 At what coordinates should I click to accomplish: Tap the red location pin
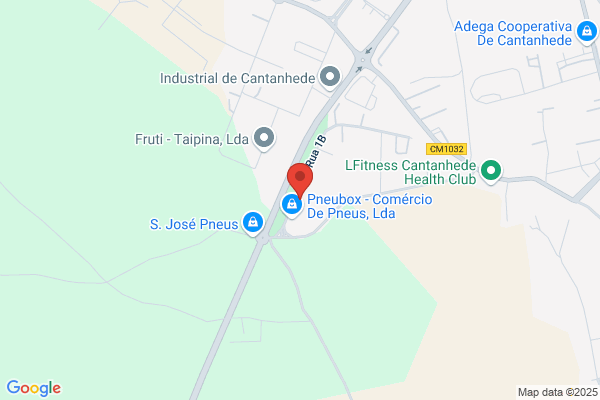point(300,180)
